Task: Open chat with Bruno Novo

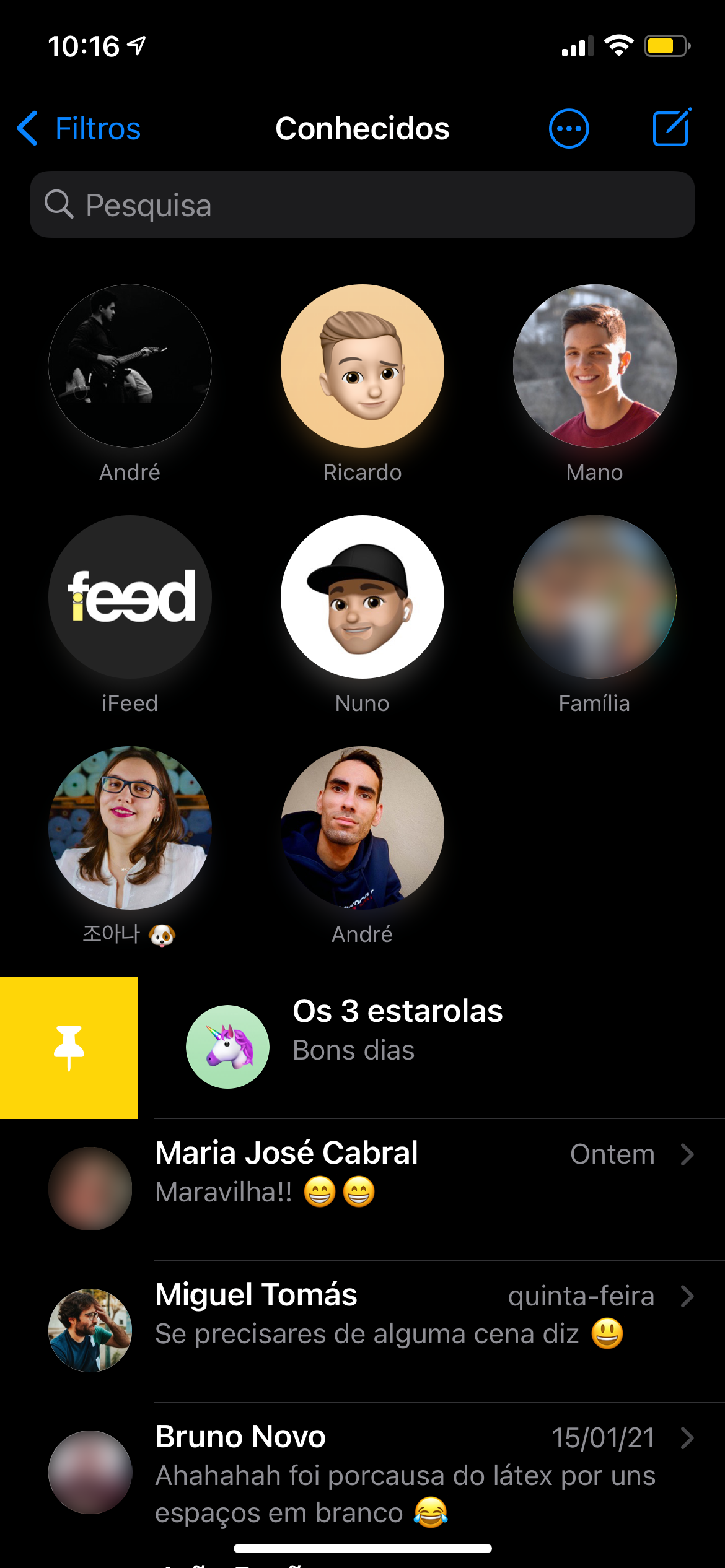Action: [x=403, y=1474]
